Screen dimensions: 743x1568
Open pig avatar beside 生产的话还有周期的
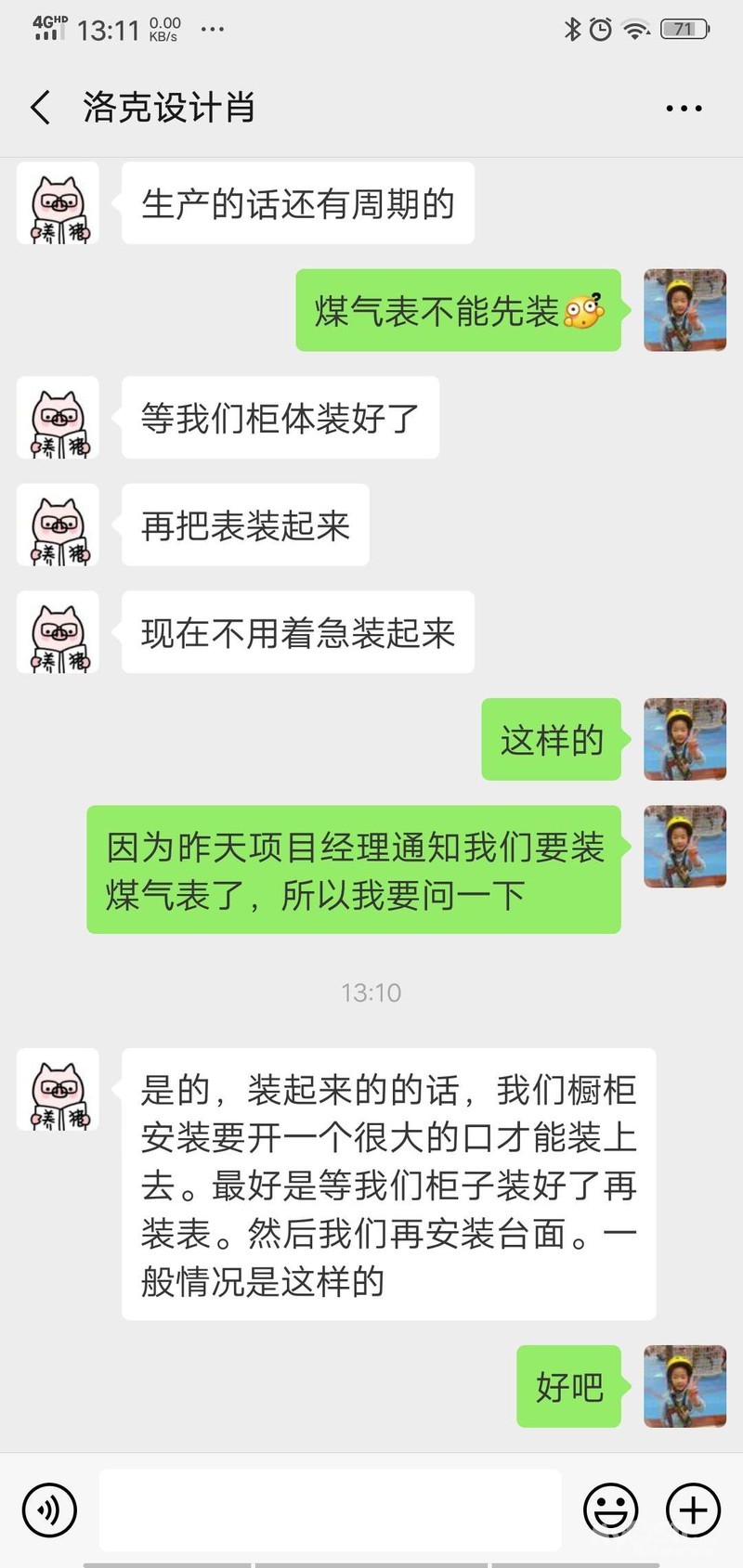point(58,203)
